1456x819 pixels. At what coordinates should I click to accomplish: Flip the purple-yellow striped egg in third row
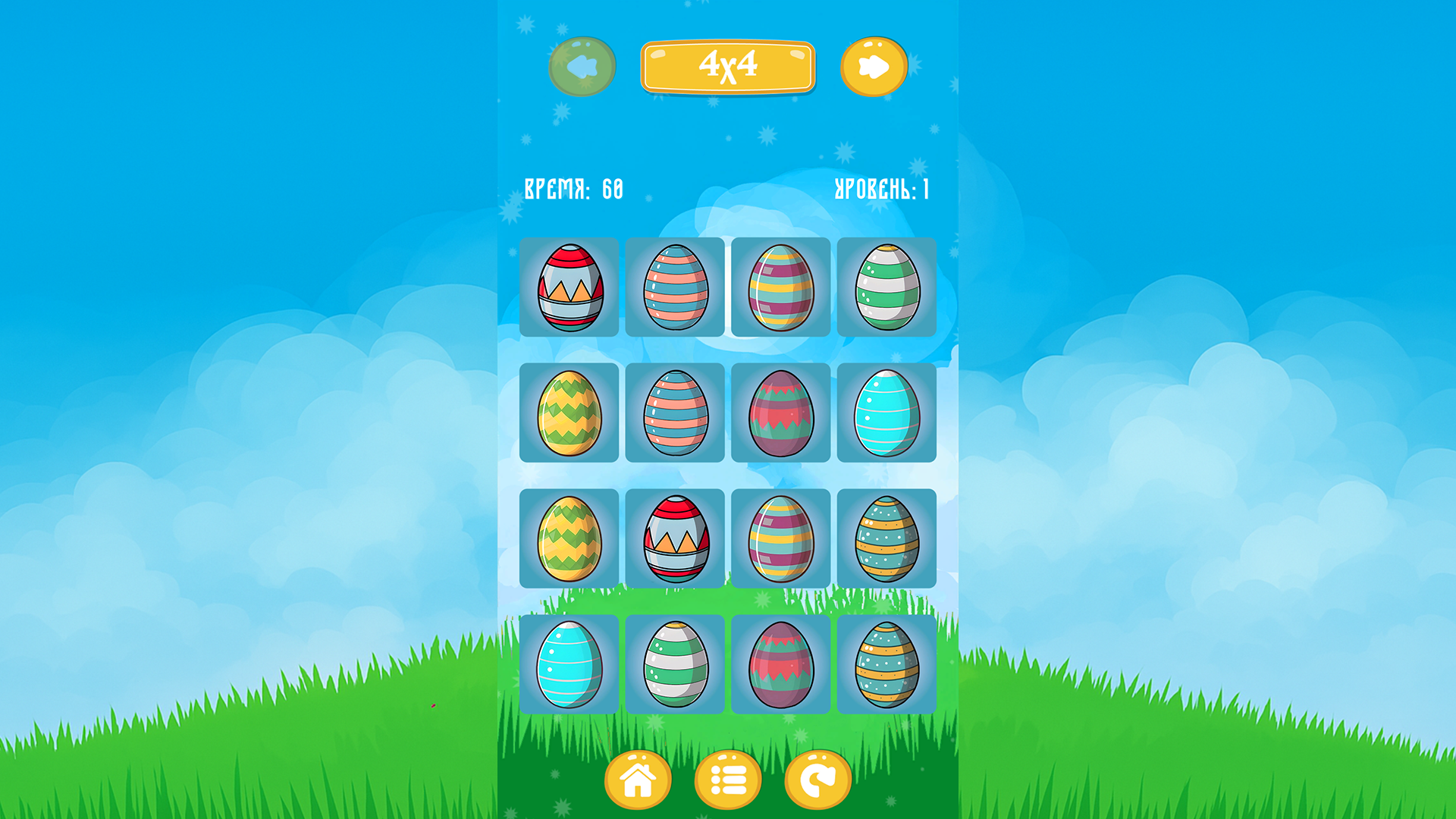[x=781, y=538]
